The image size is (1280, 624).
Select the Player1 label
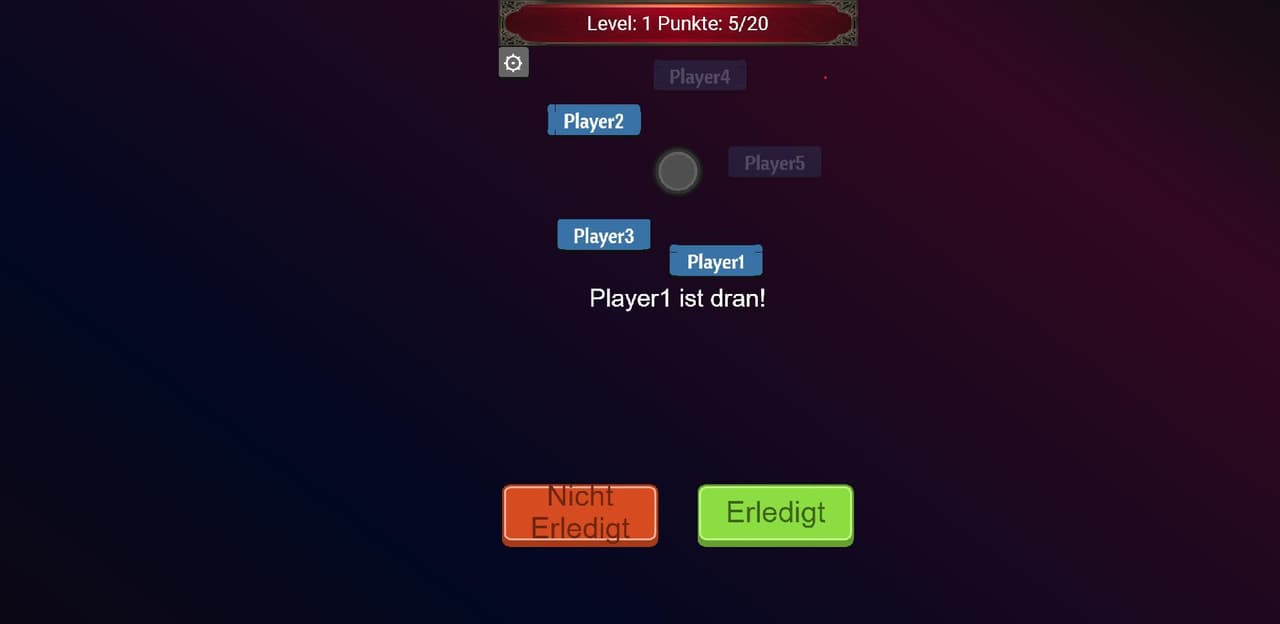(716, 261)
